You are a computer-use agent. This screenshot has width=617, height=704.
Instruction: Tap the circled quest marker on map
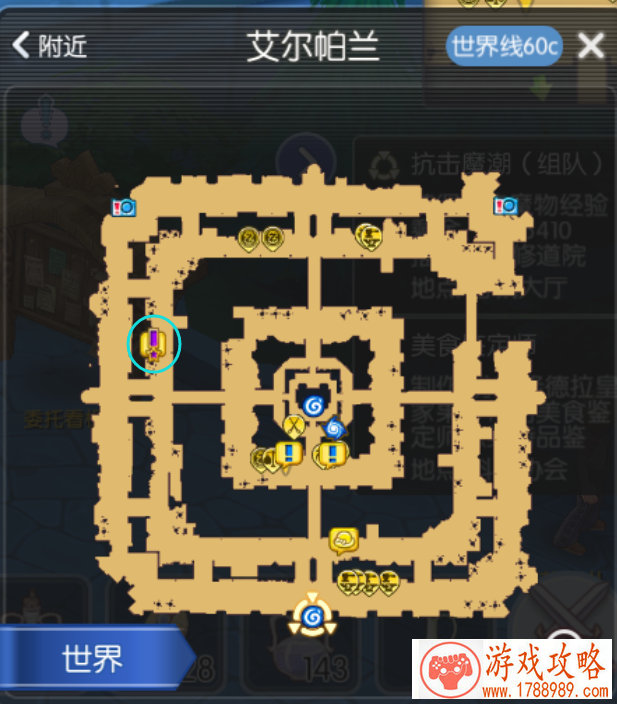pyautogui.click(x=154, y=344)
